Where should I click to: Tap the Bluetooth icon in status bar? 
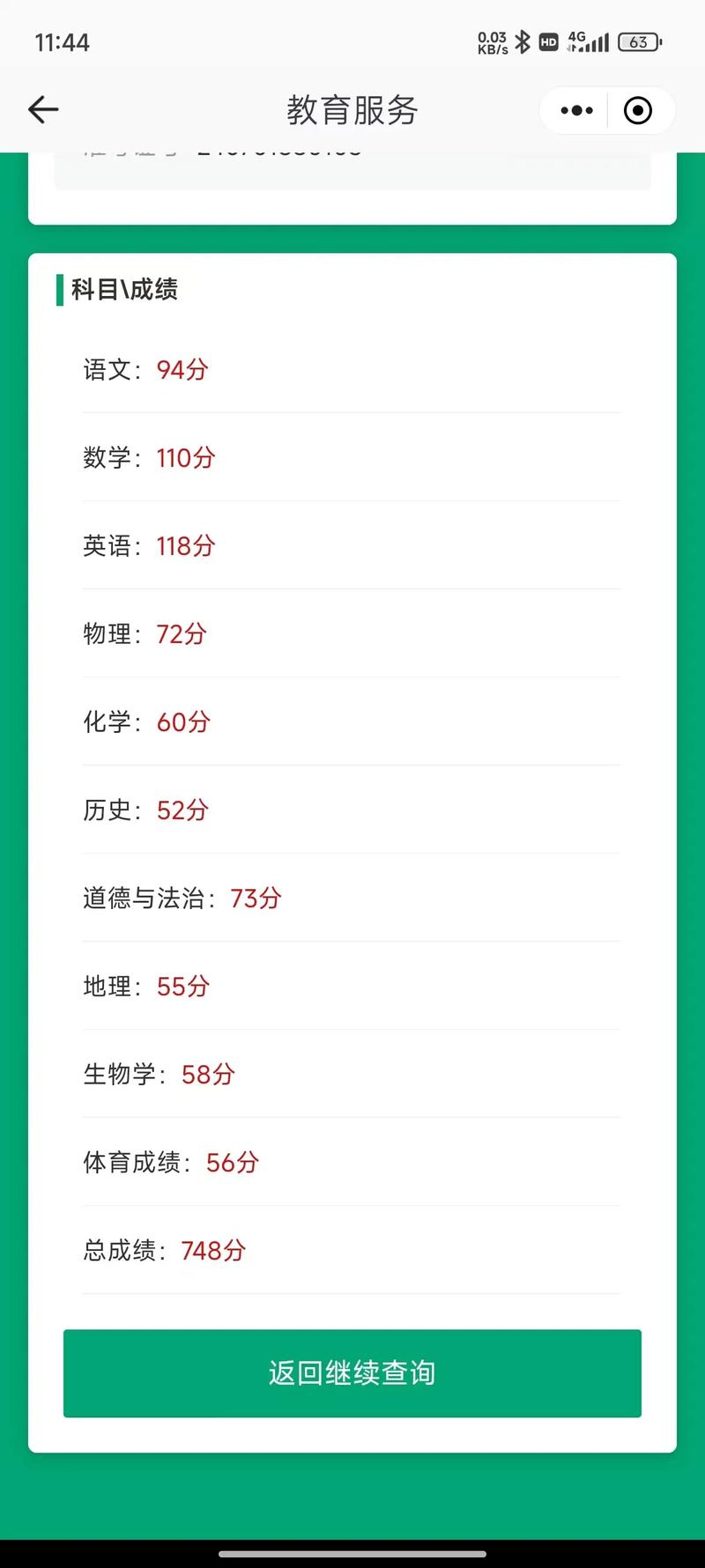coord(523,41)
